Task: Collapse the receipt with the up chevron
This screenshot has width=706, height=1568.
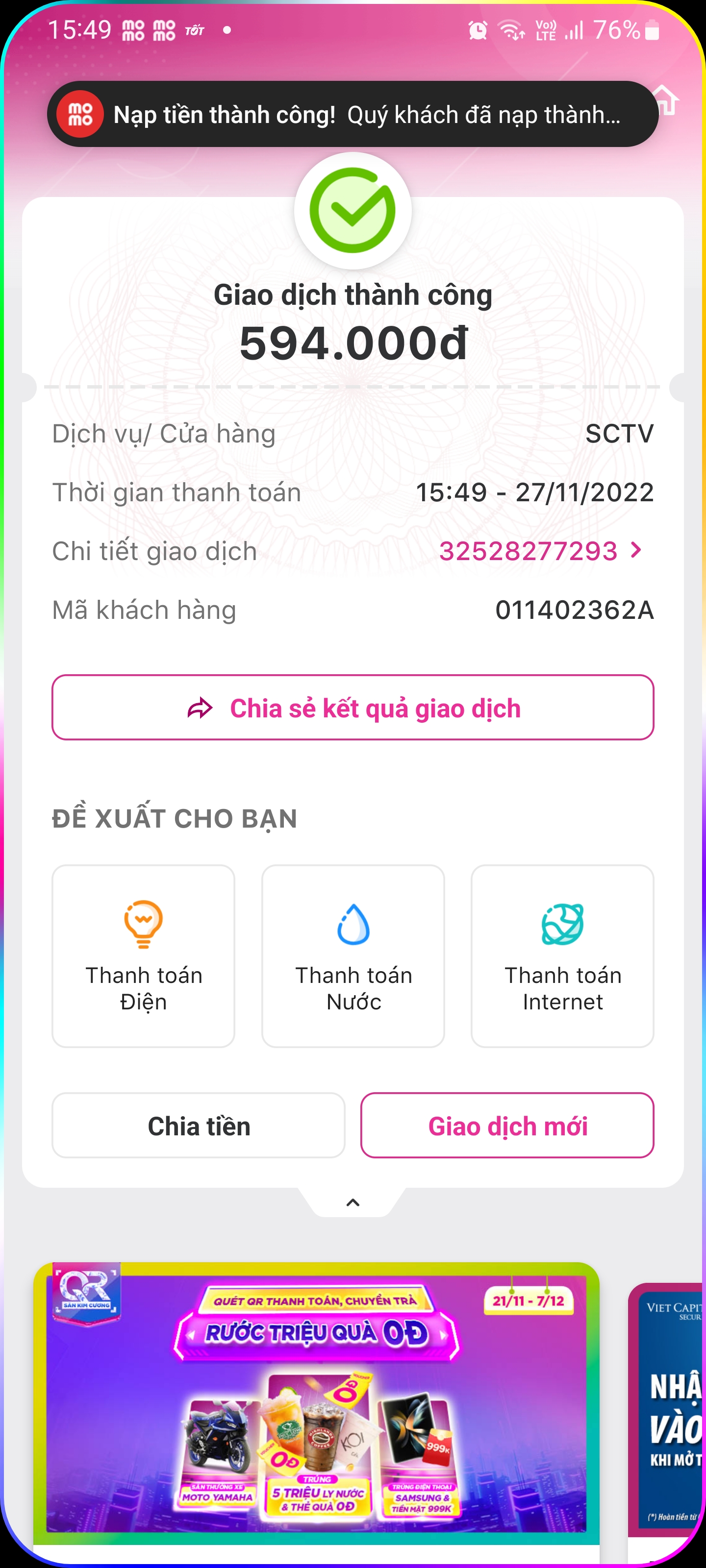Action: point(353,1202)
